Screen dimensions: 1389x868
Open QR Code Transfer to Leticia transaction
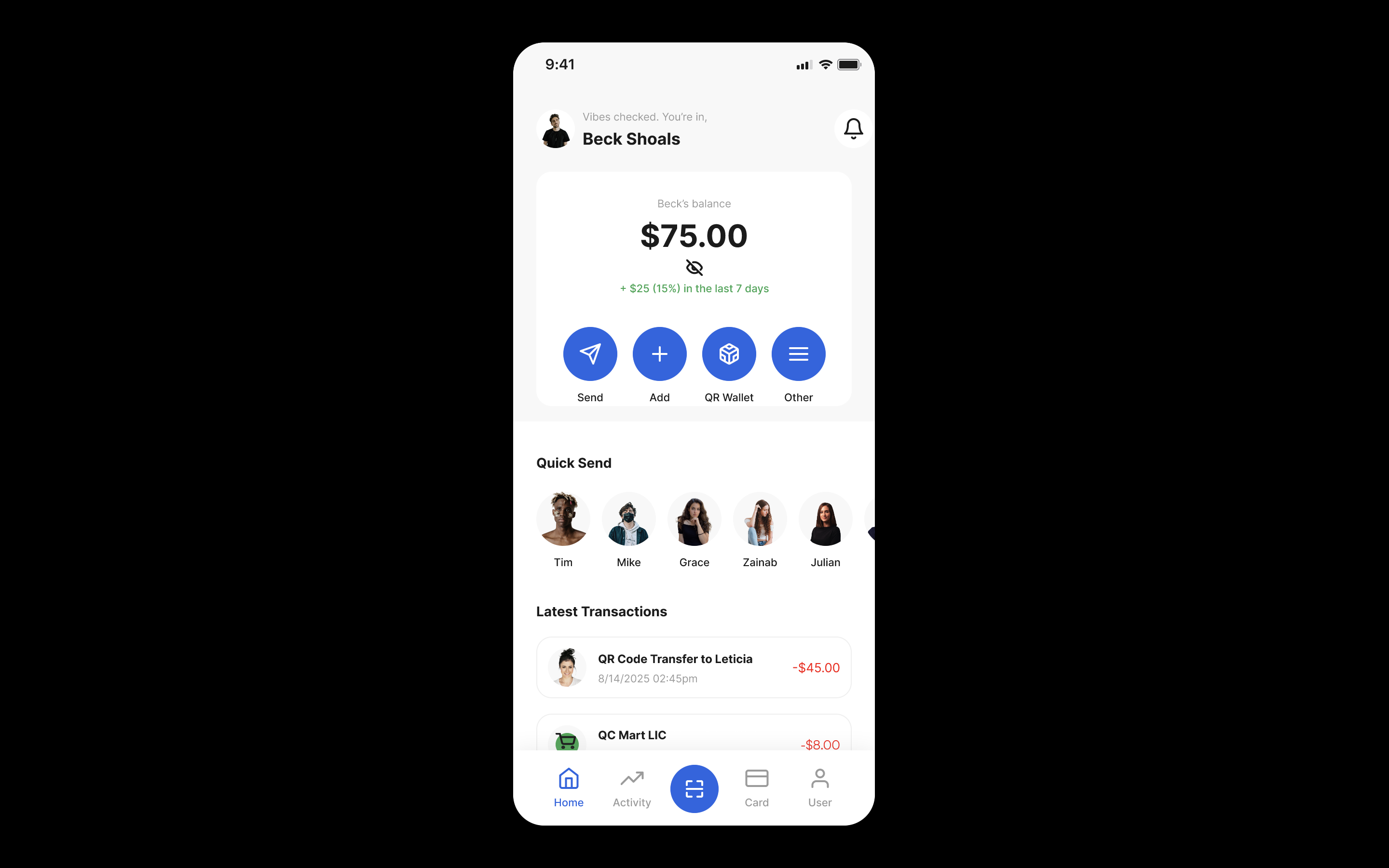coord(694,667)
